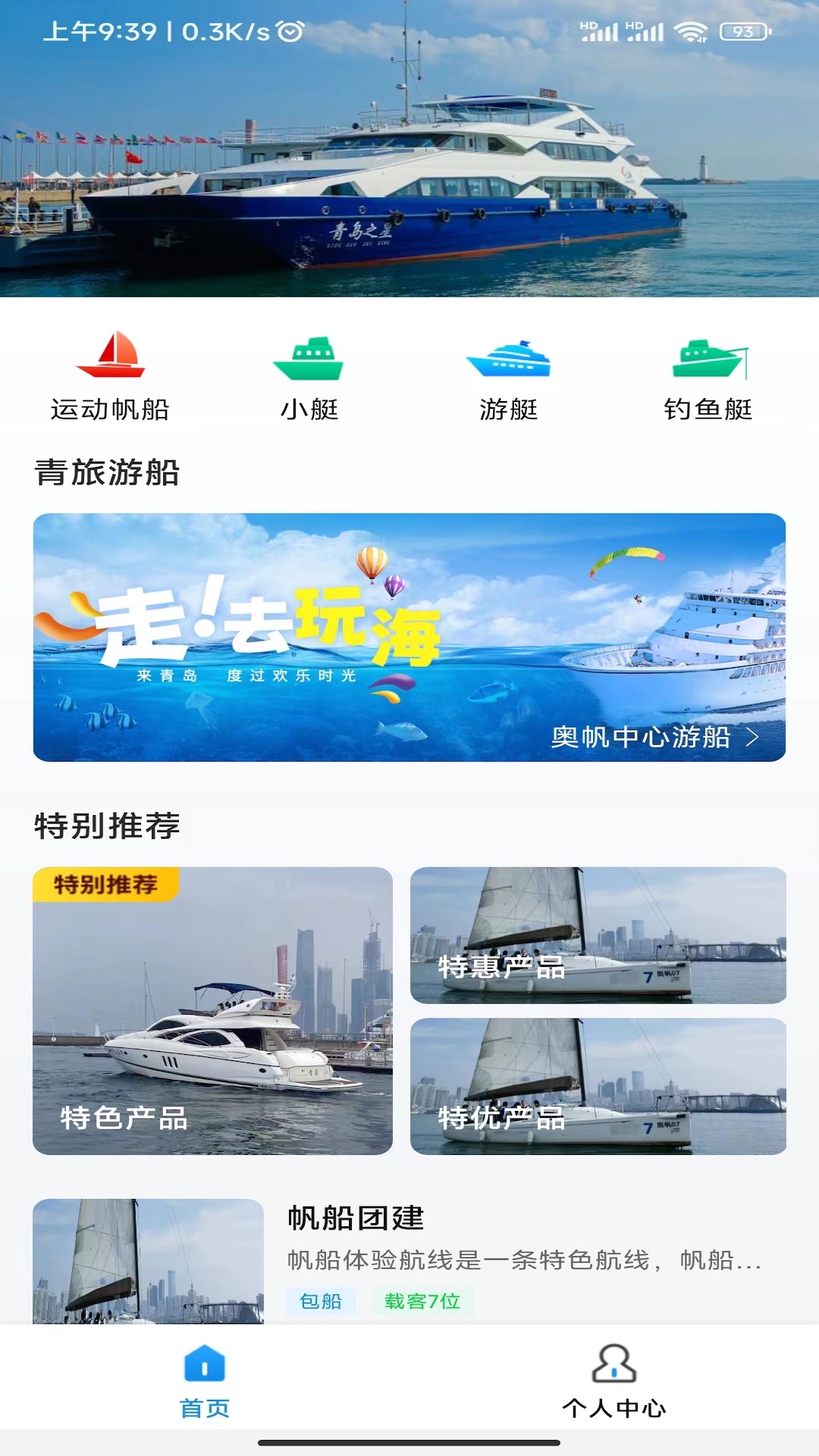View the 特色产品 card

tap(212, 1010)
